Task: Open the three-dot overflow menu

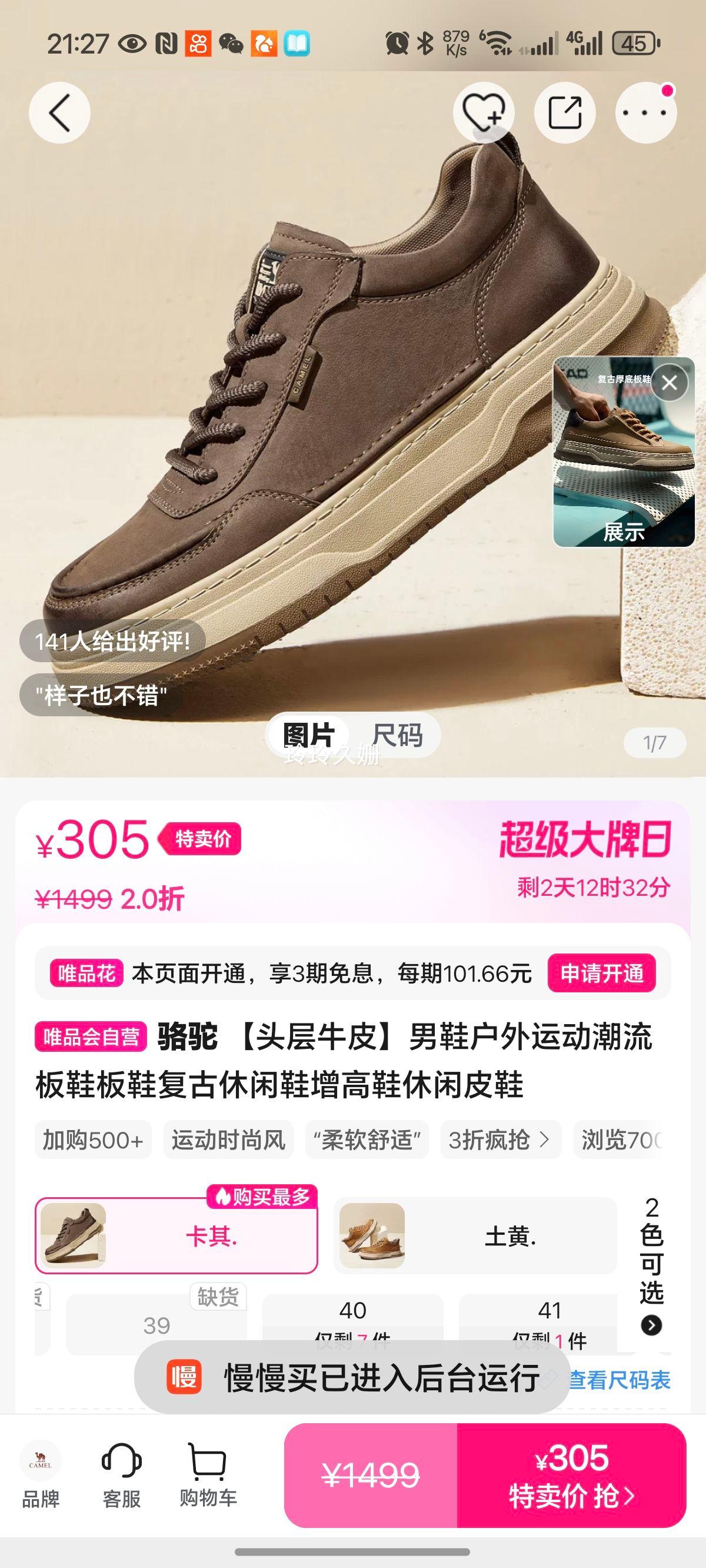Action: coord(646,113)
